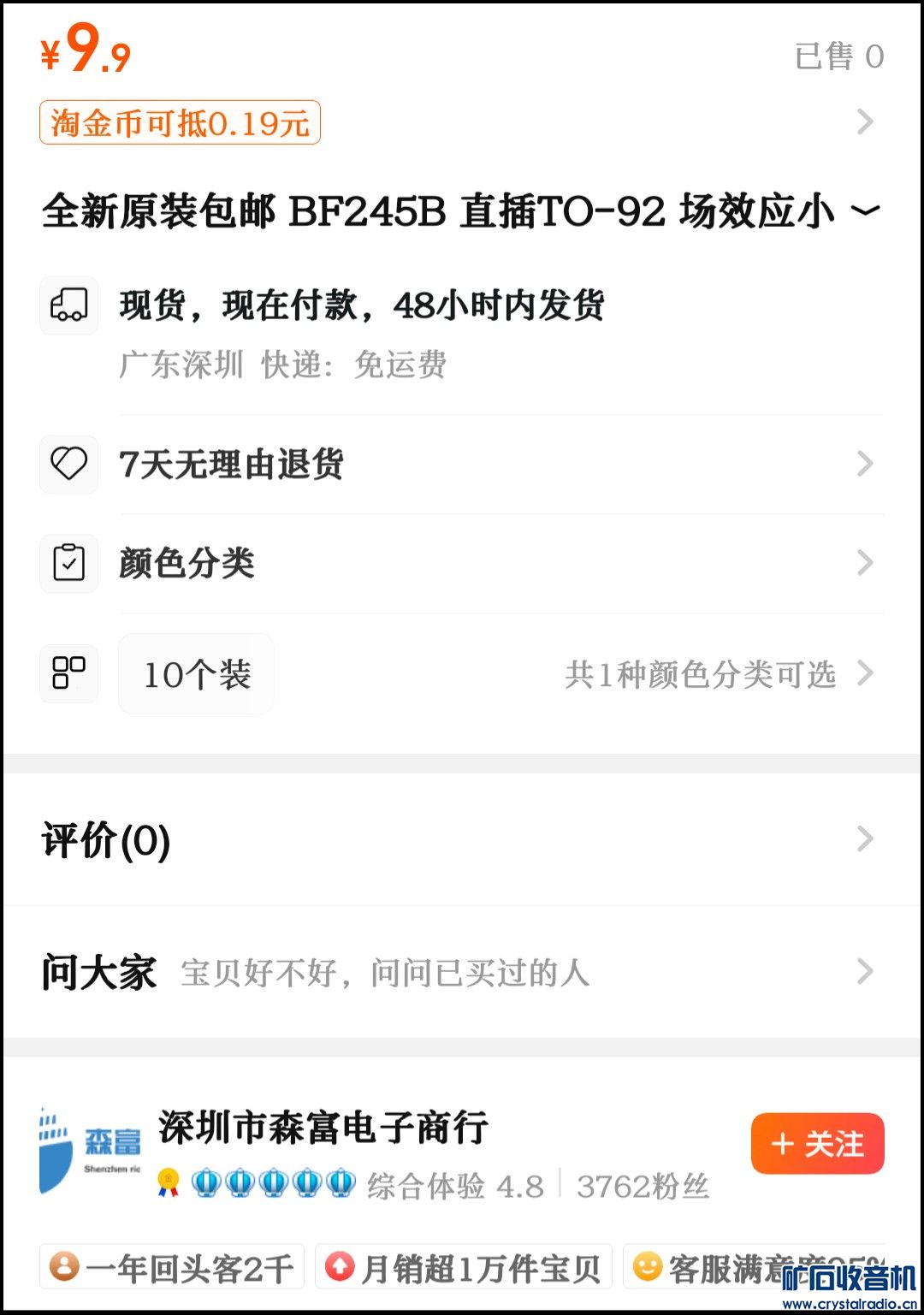This screenshot has height=1315, width=924.
Task: Select the 10个装 option chip
Action: [x=196, y=674]
